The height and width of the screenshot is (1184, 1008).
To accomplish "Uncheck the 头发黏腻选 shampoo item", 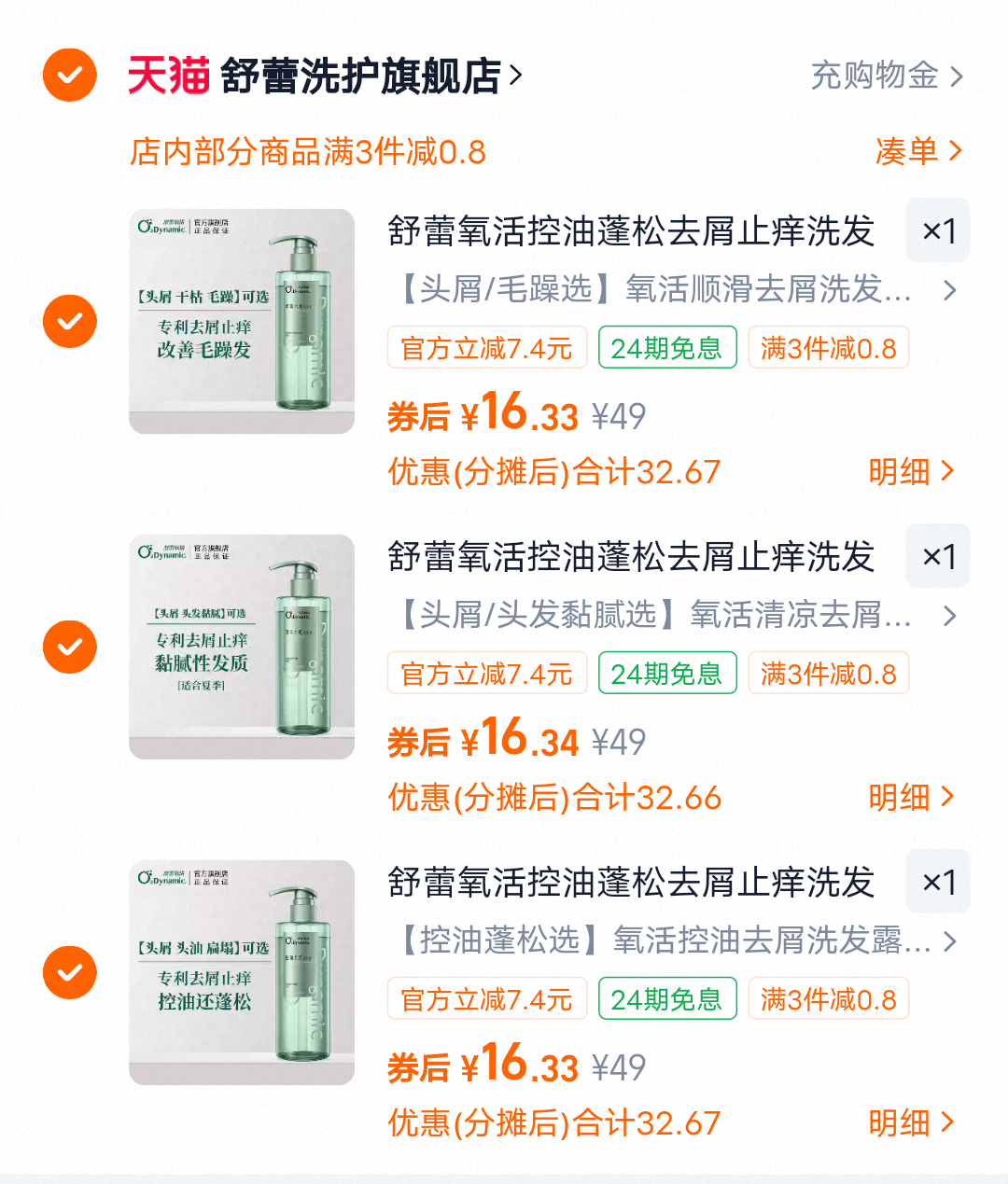I will tap(69, 646).
